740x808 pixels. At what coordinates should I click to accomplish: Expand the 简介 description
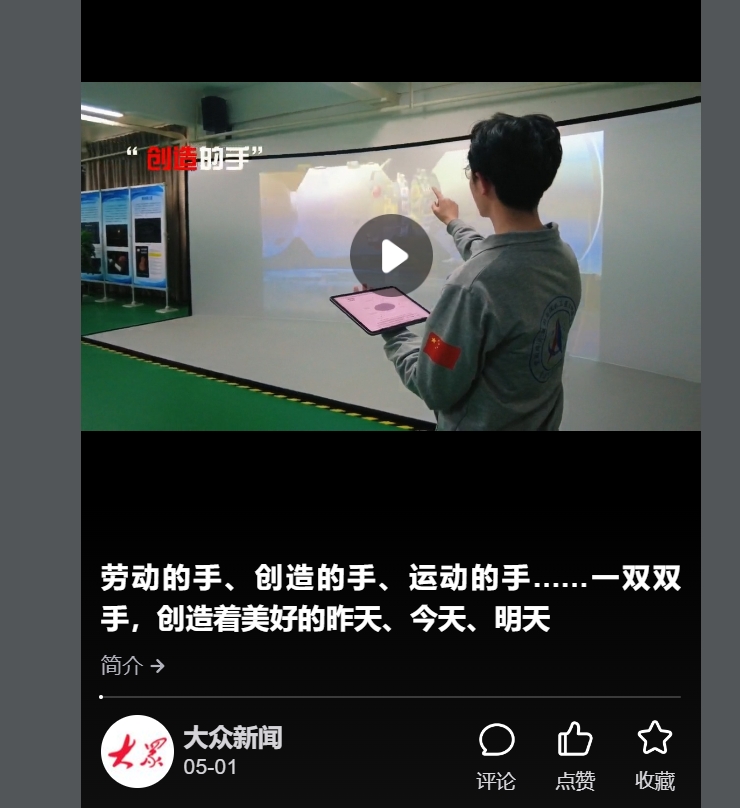(x=133, y=666)
